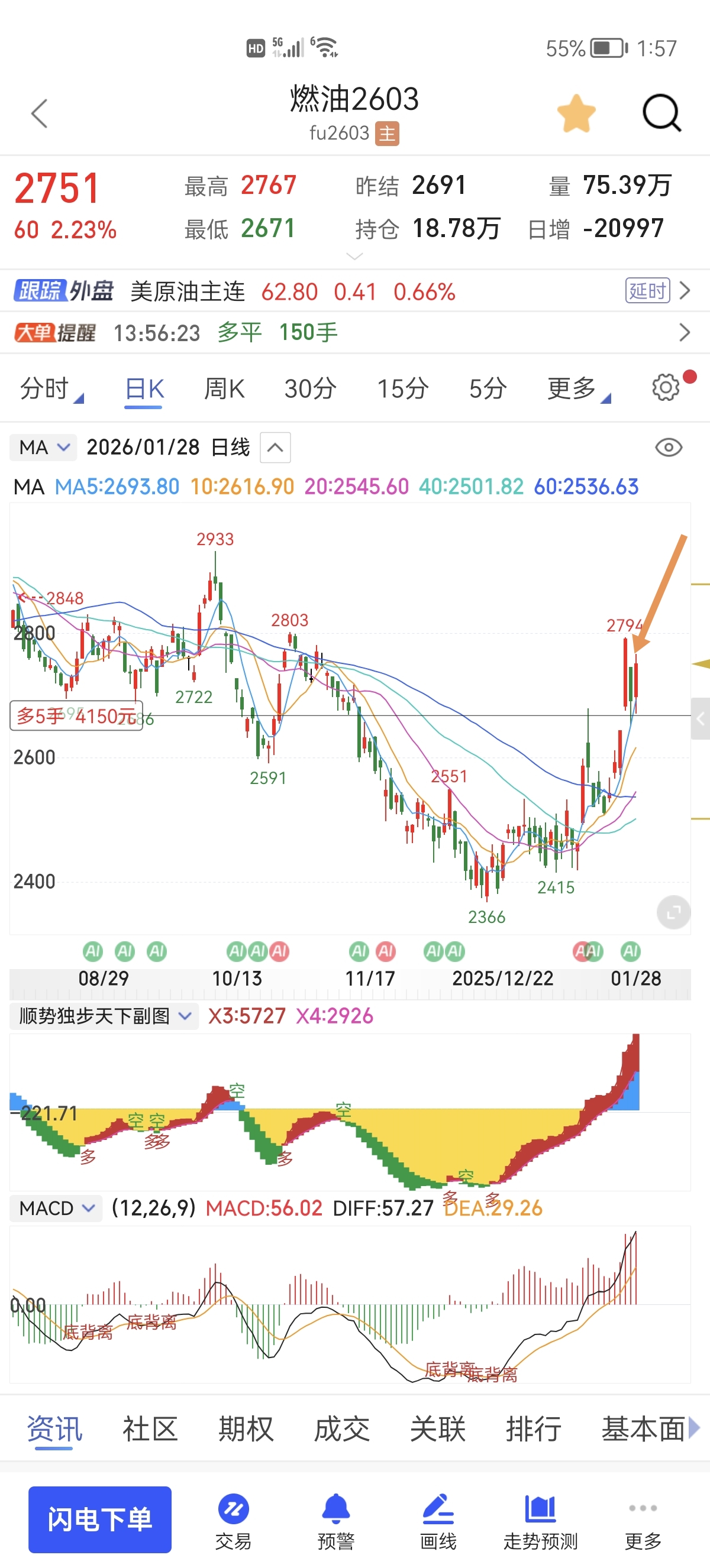Tap 闪电下单 to place an order
This screenshot has width=710, height=1568.
(x=100, y=1520)
